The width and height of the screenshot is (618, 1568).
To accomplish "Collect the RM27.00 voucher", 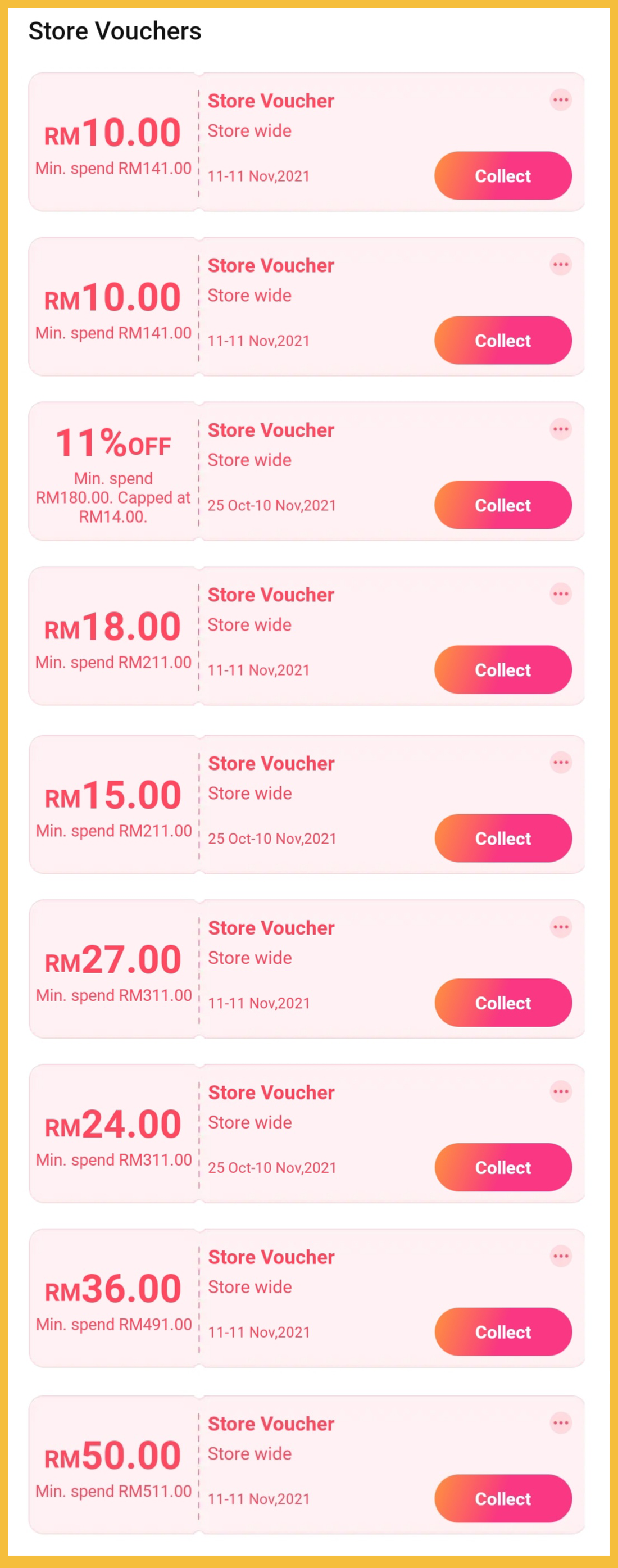I will pyautogui.click(x=502, y=1003).
